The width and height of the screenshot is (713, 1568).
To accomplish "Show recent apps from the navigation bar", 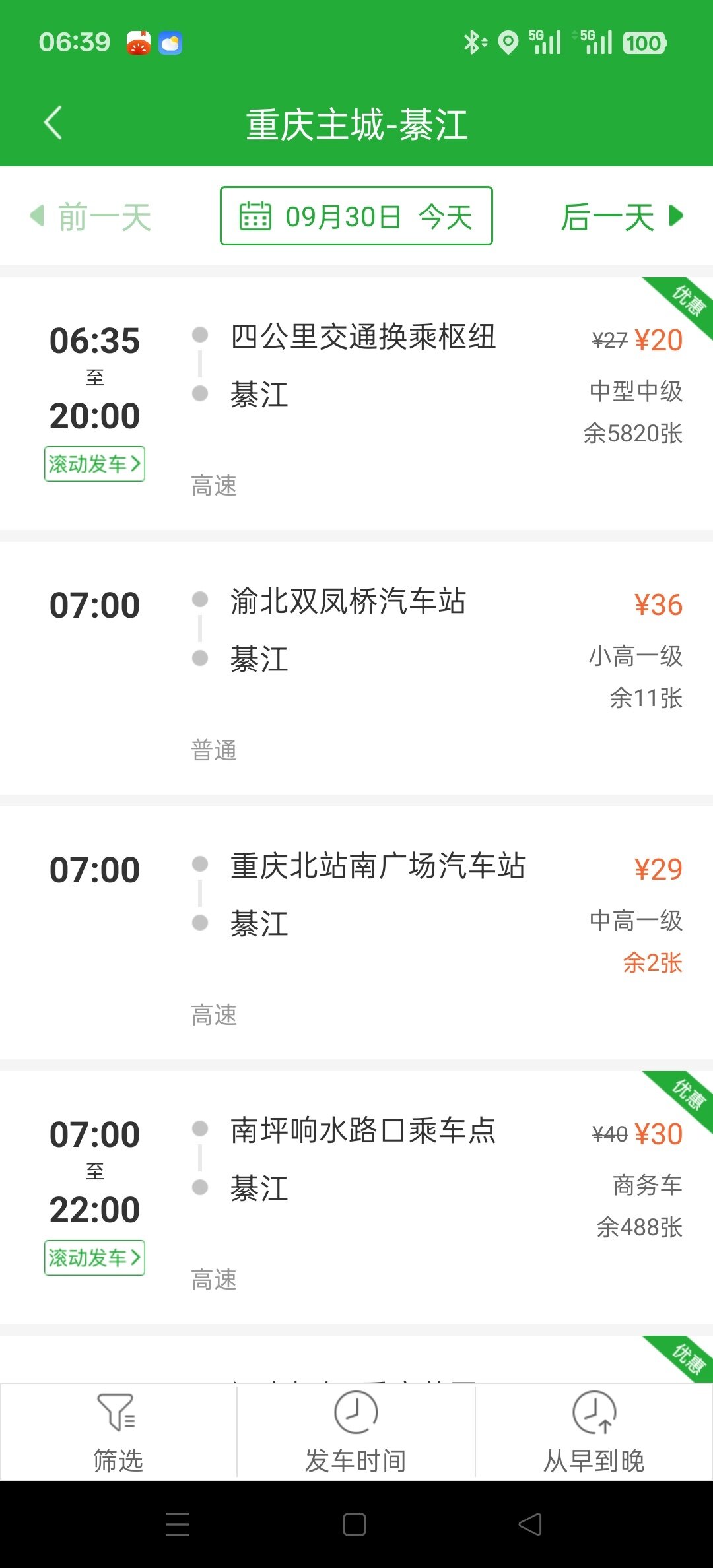I will (178, 1524).
